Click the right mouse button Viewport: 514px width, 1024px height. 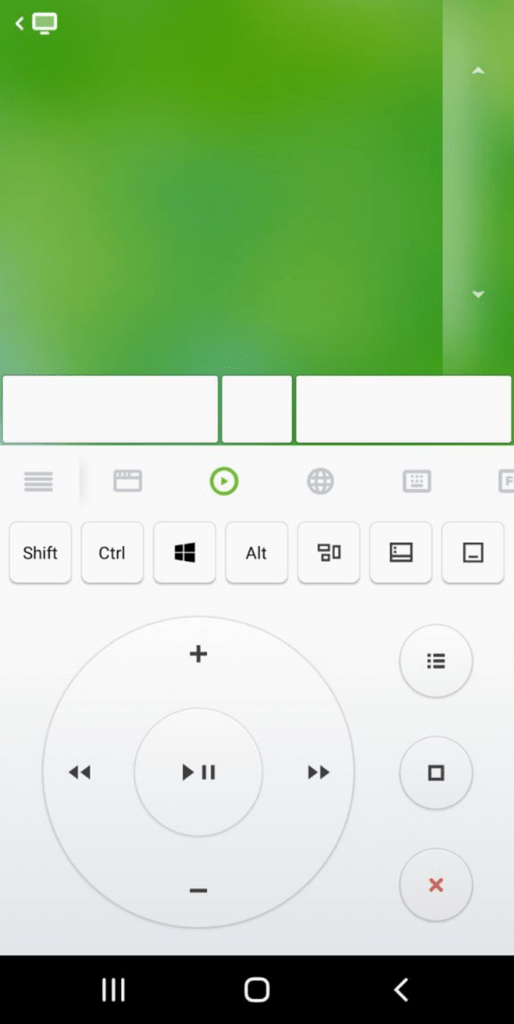pyautogui.click(x=404, y=409)
